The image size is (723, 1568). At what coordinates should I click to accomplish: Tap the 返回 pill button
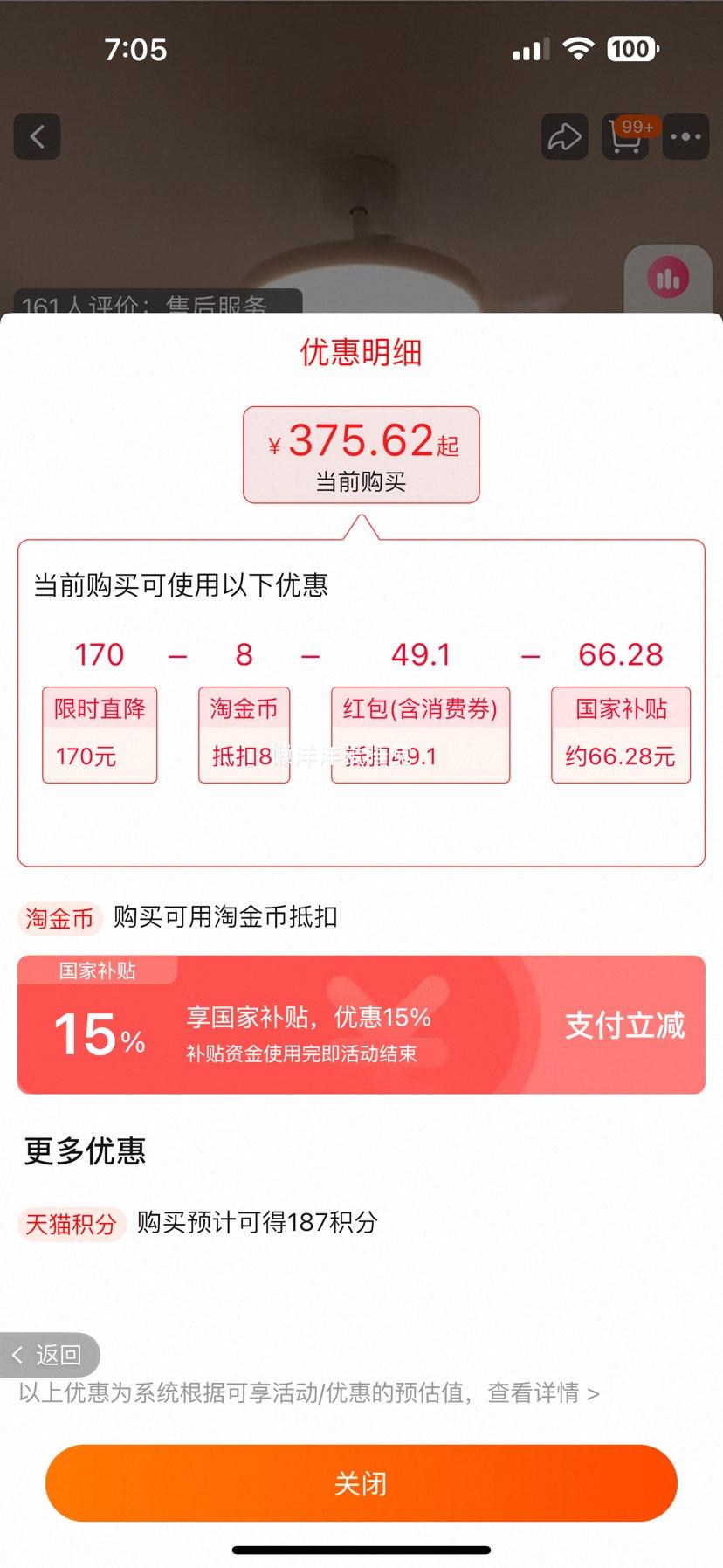[50, 1355]
